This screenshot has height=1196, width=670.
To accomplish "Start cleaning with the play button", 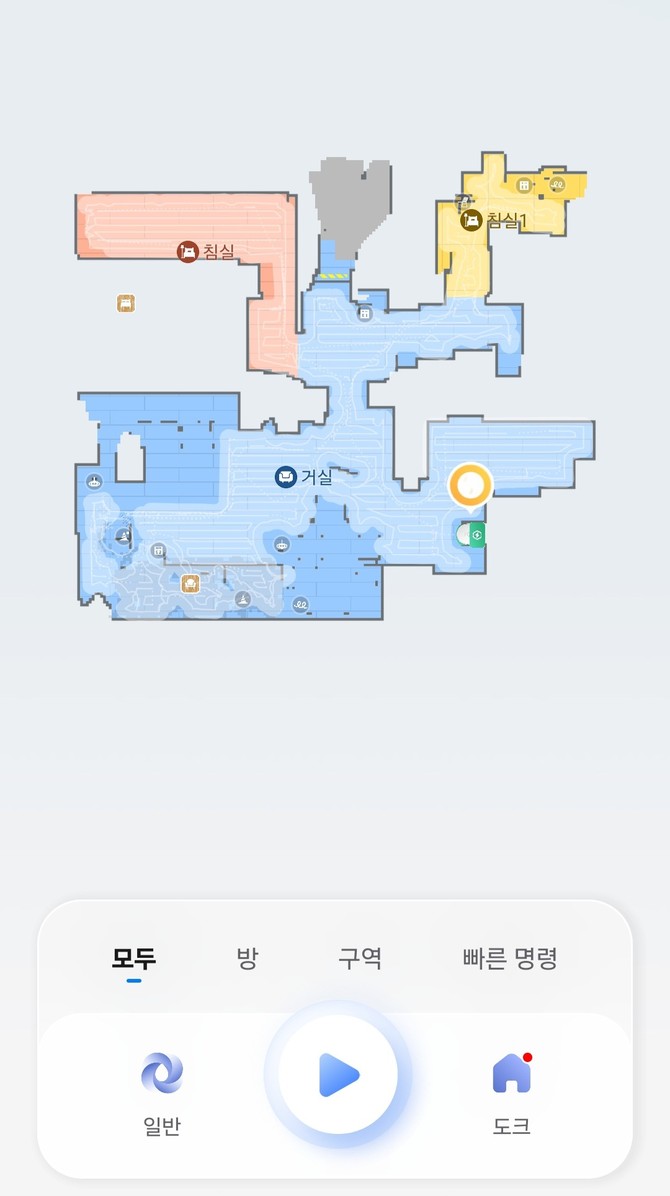I will click(338, 1075).
